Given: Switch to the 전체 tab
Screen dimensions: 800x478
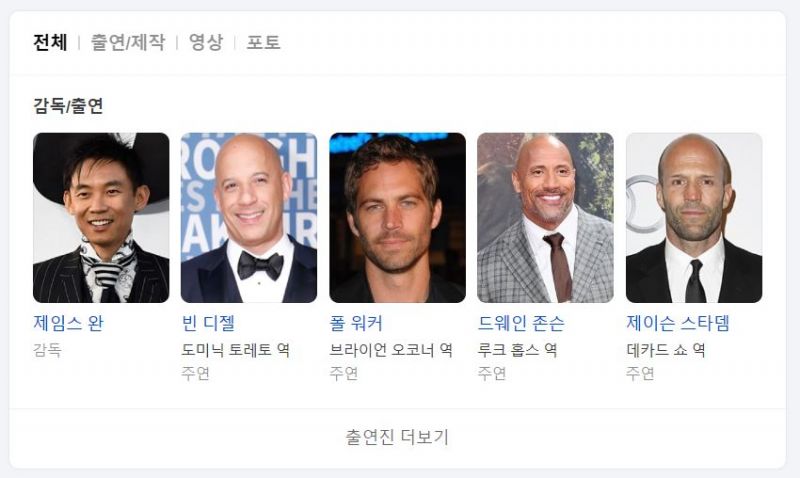Looking at the screenshot, I should click(50, 42).
